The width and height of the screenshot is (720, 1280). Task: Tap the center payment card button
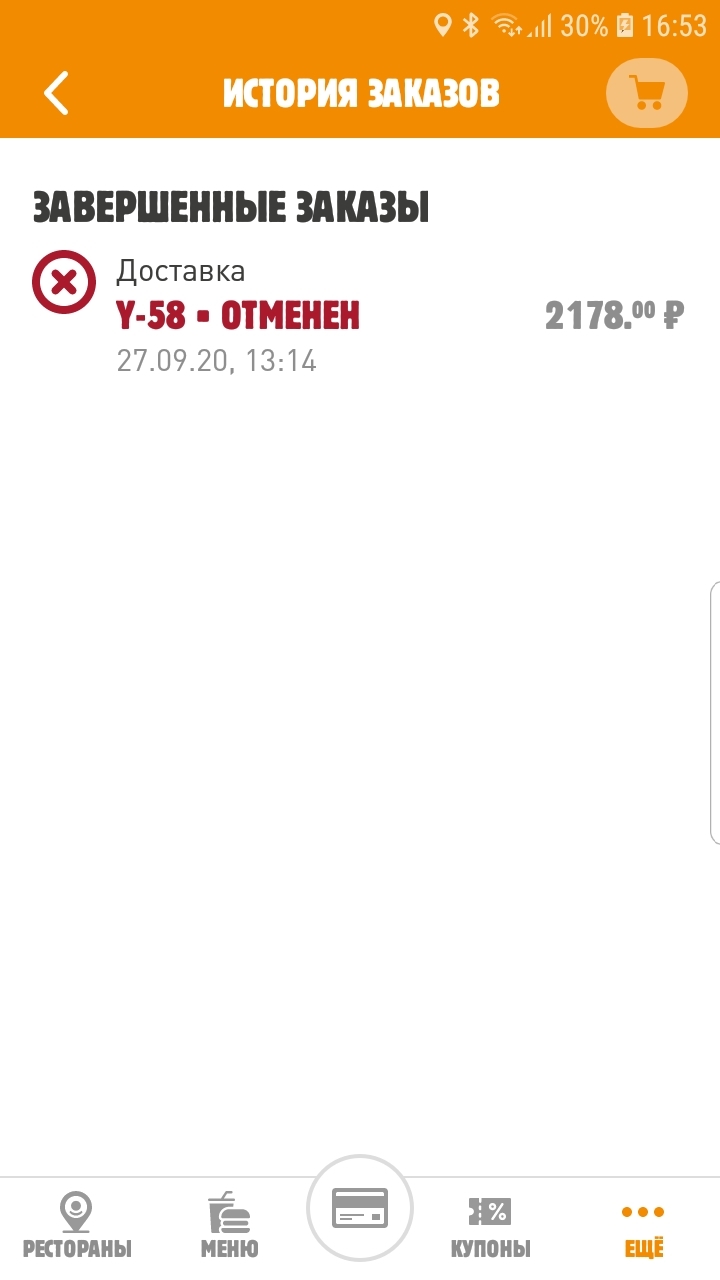click(x=360, y=1208)
